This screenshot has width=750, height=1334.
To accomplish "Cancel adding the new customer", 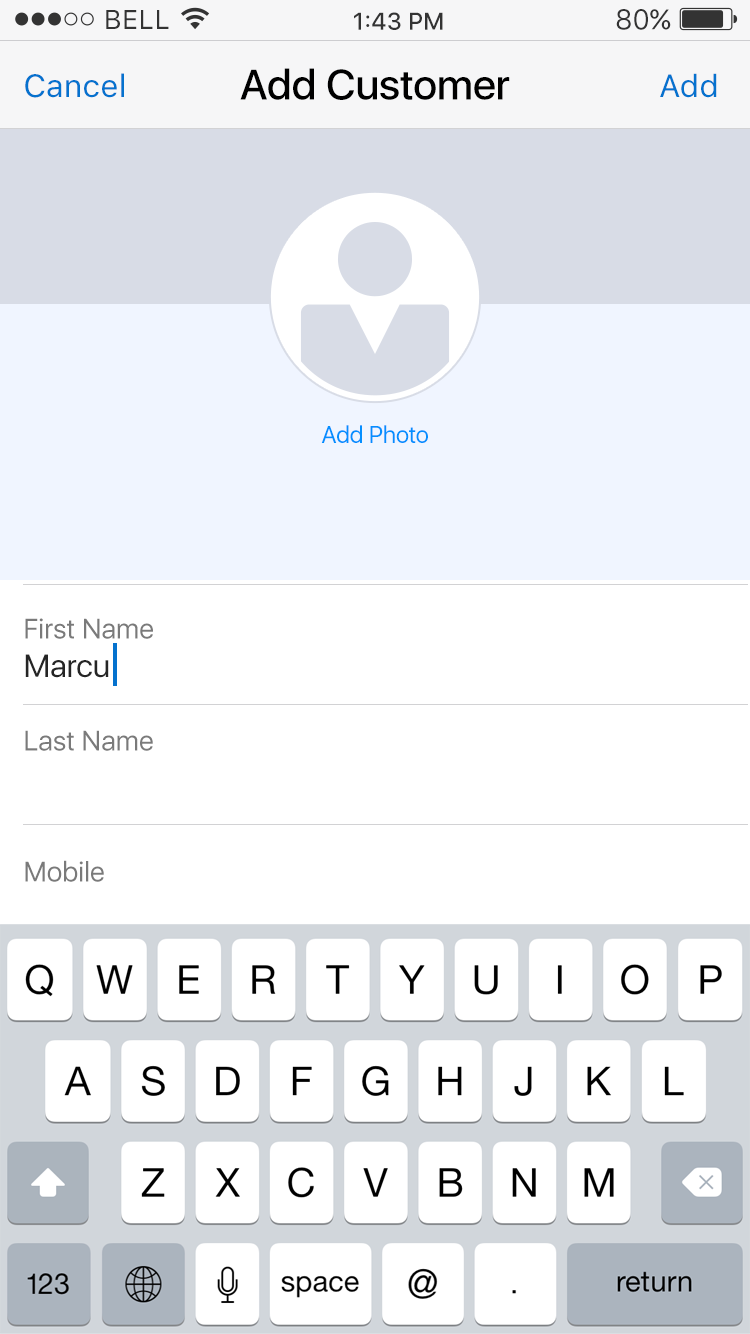I will [x=73, y=86].
